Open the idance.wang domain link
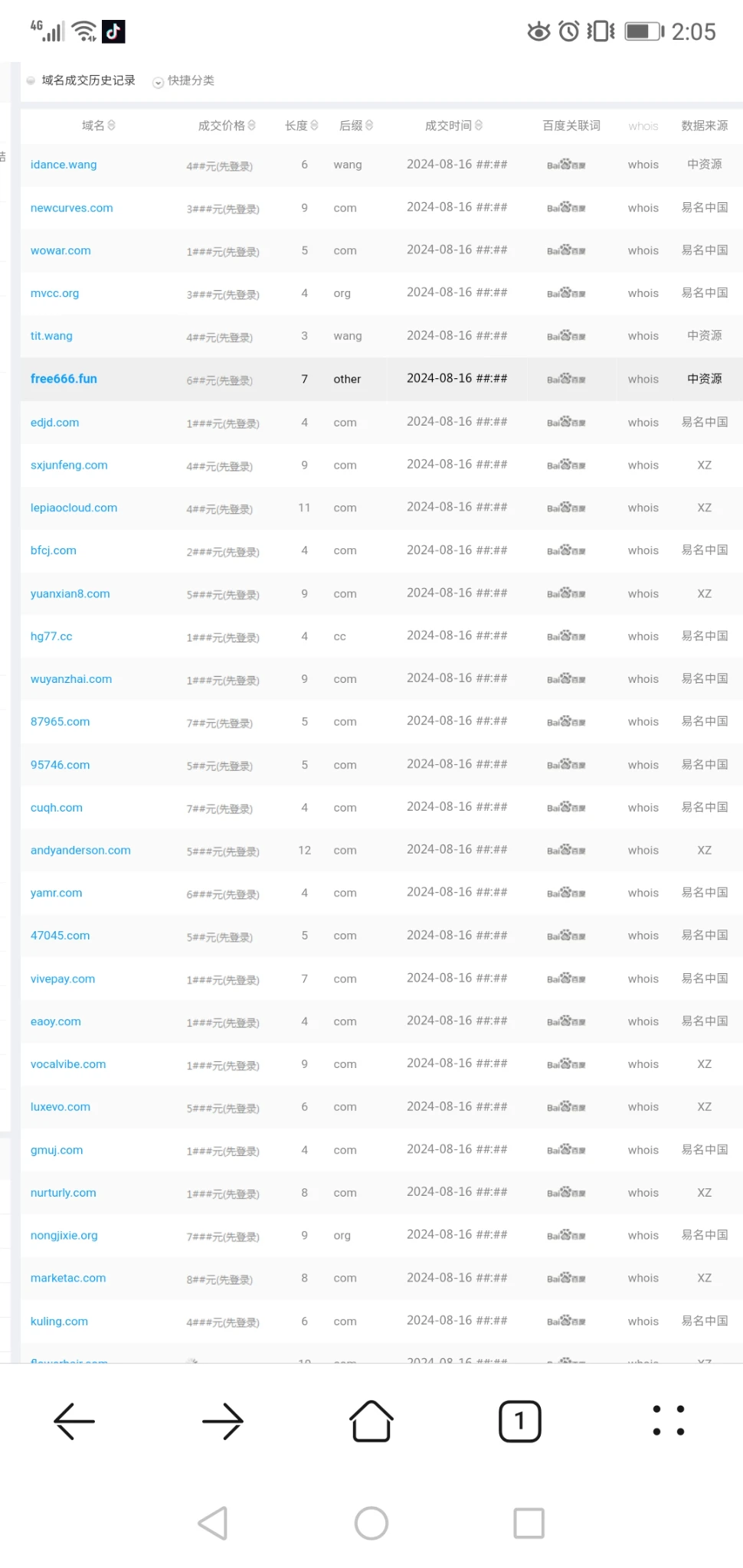This screenshot has width=743, height=1568. [64, 165]
